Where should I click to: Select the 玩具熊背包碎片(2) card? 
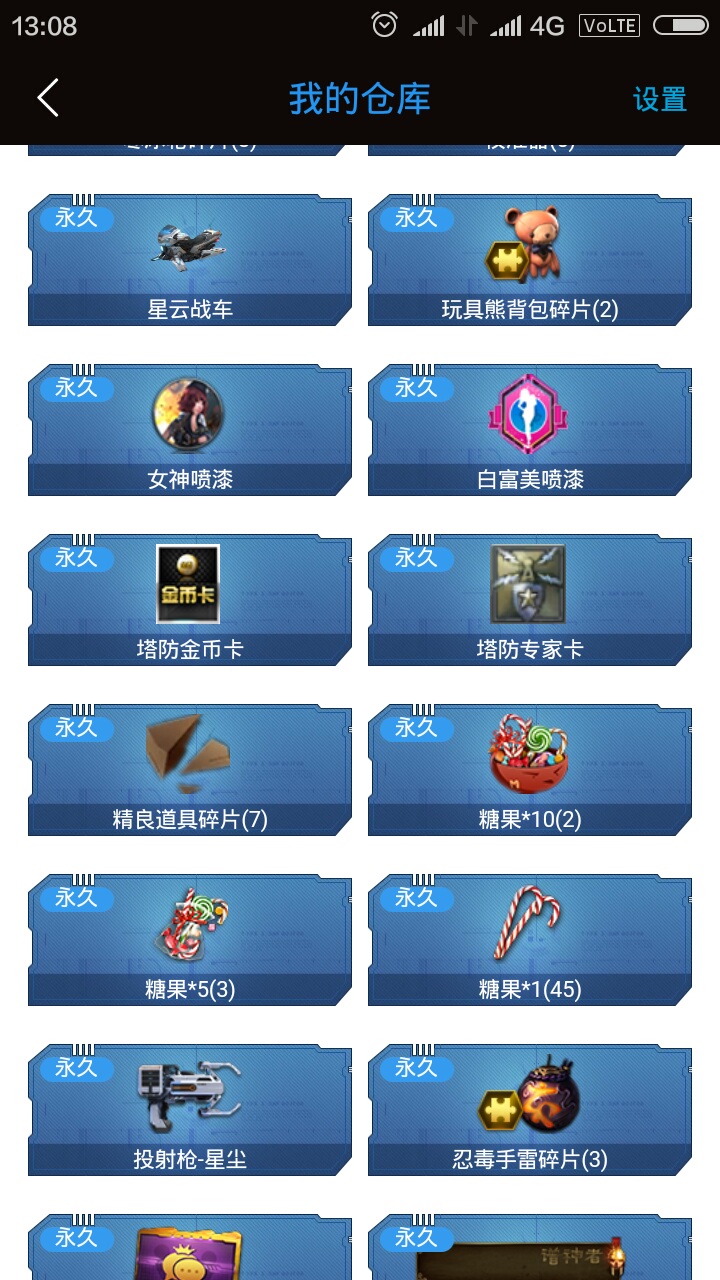pyautogui.click(x=530, y=260)
